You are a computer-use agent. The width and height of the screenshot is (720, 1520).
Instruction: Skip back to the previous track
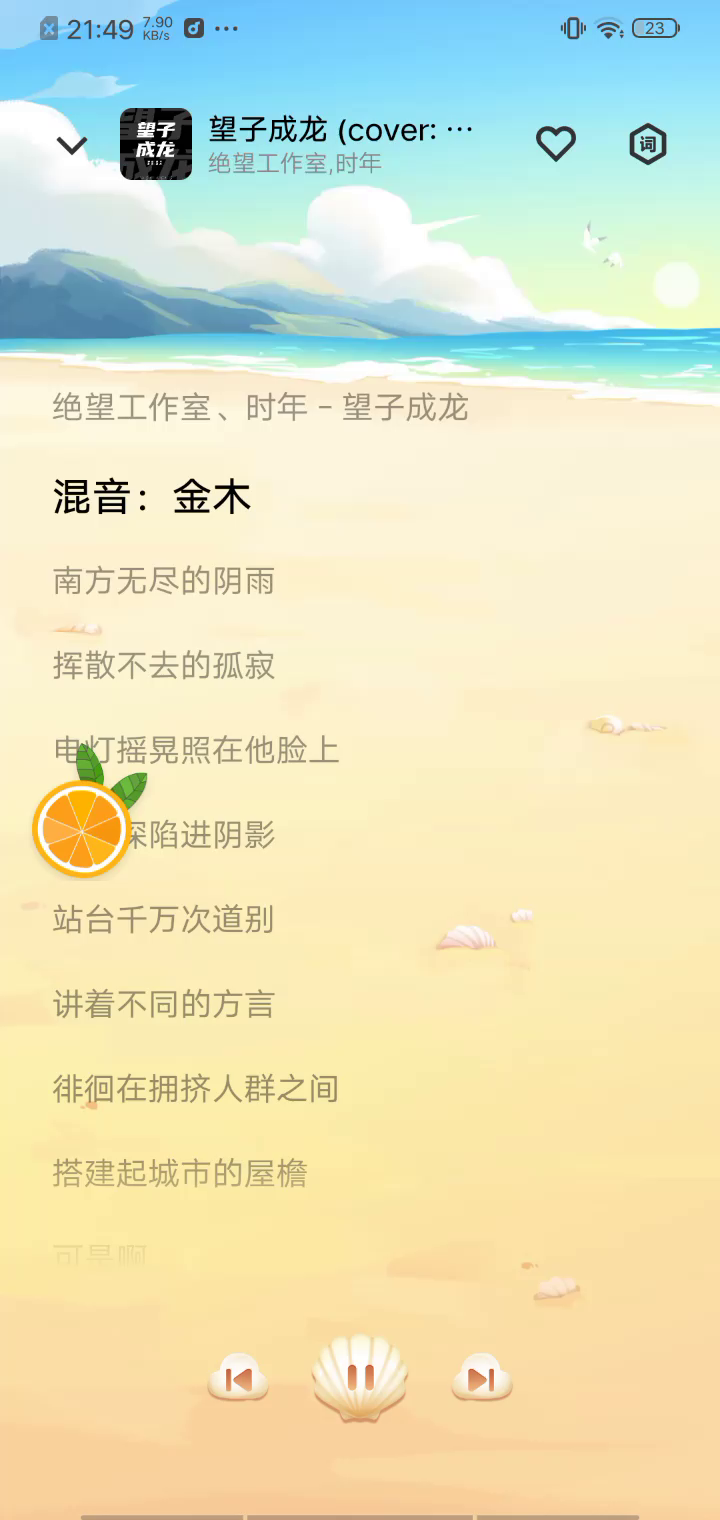238,1380
